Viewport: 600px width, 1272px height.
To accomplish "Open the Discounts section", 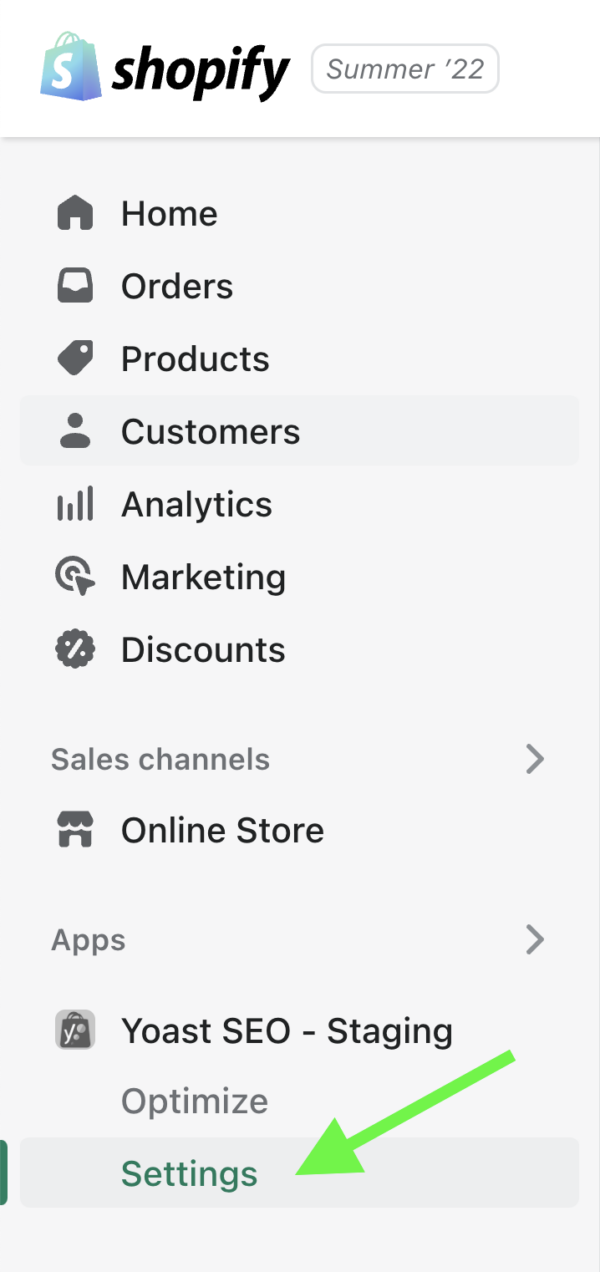I will [202, 650].
